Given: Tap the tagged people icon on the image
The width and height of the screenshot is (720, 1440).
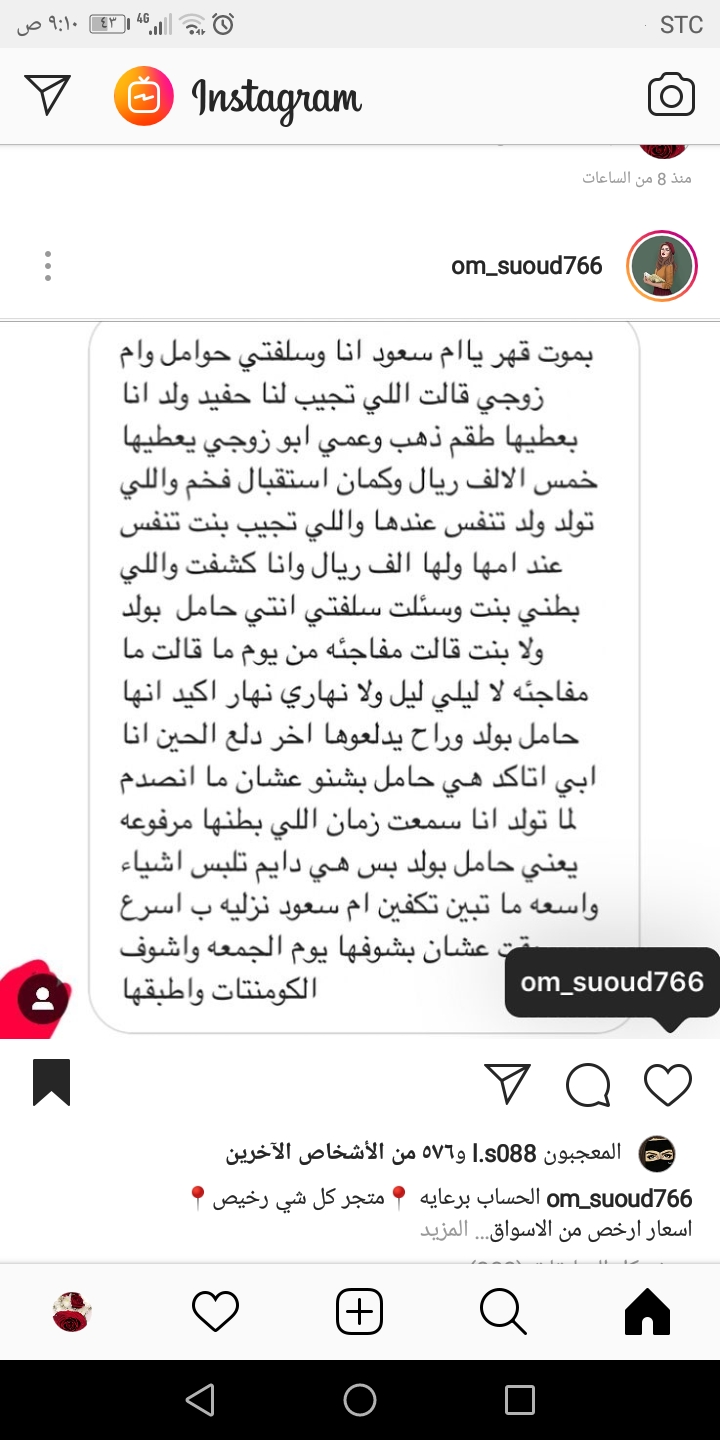Looking at the screenshot, I should [x=43, y=999].
